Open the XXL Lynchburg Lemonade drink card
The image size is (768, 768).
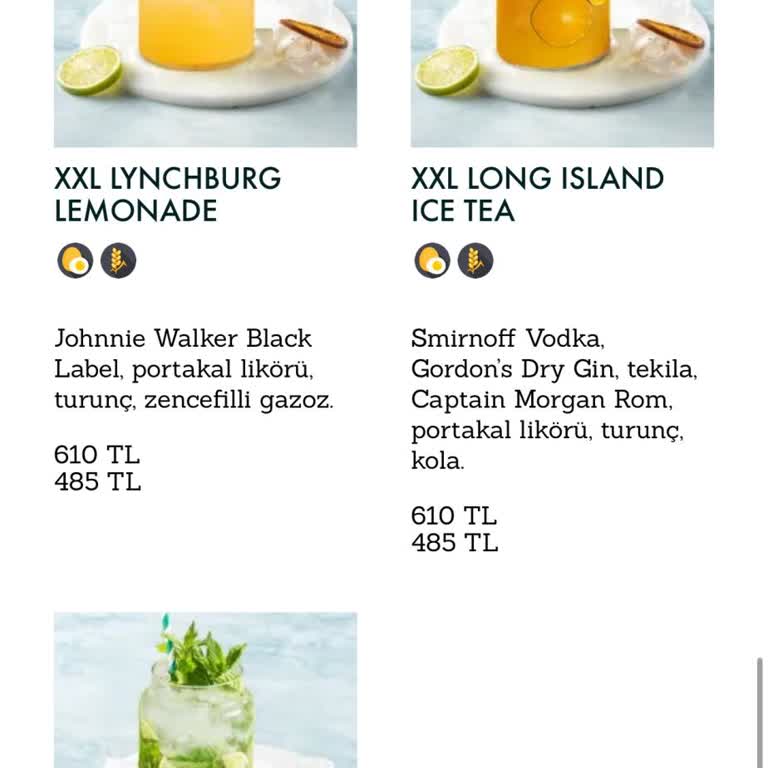167,194
